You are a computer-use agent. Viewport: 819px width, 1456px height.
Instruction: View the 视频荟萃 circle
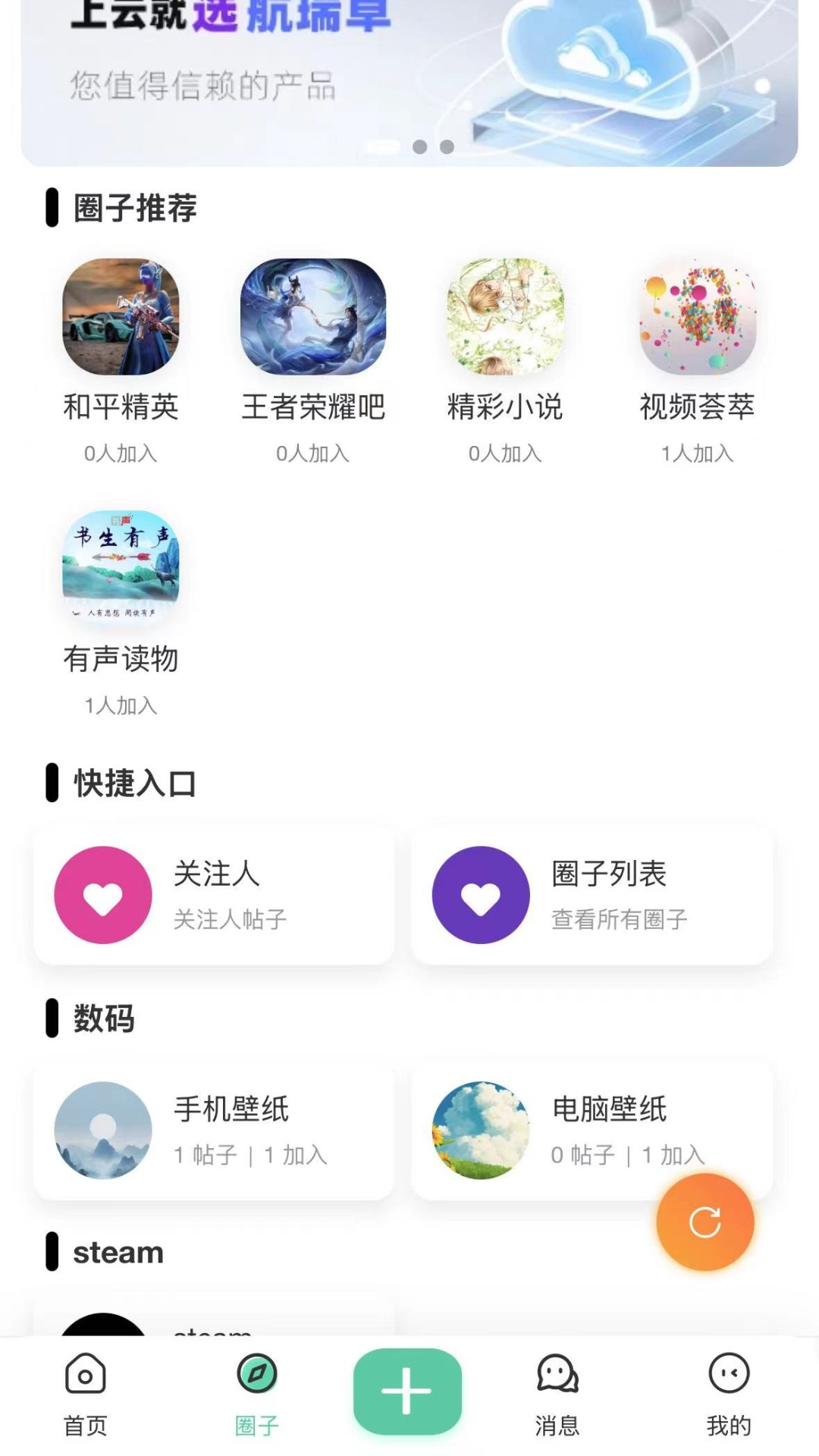[698, 317]
